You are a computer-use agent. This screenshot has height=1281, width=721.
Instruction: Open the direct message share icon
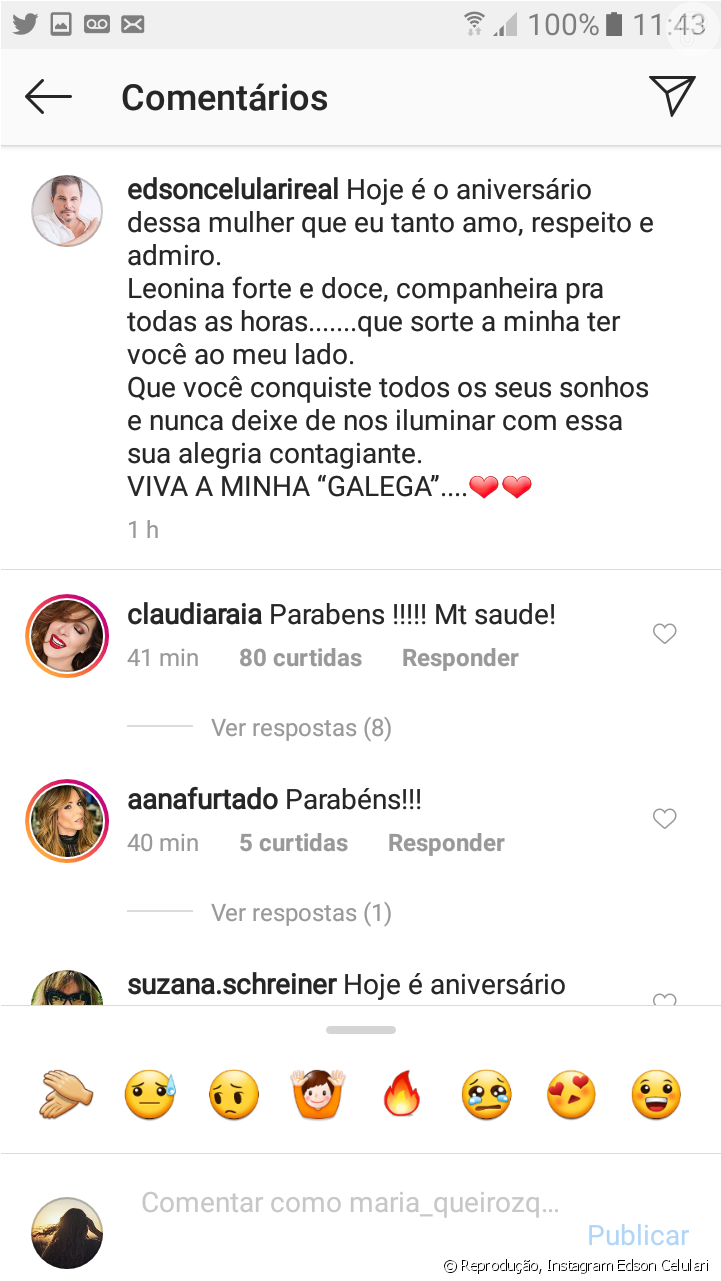672,96
